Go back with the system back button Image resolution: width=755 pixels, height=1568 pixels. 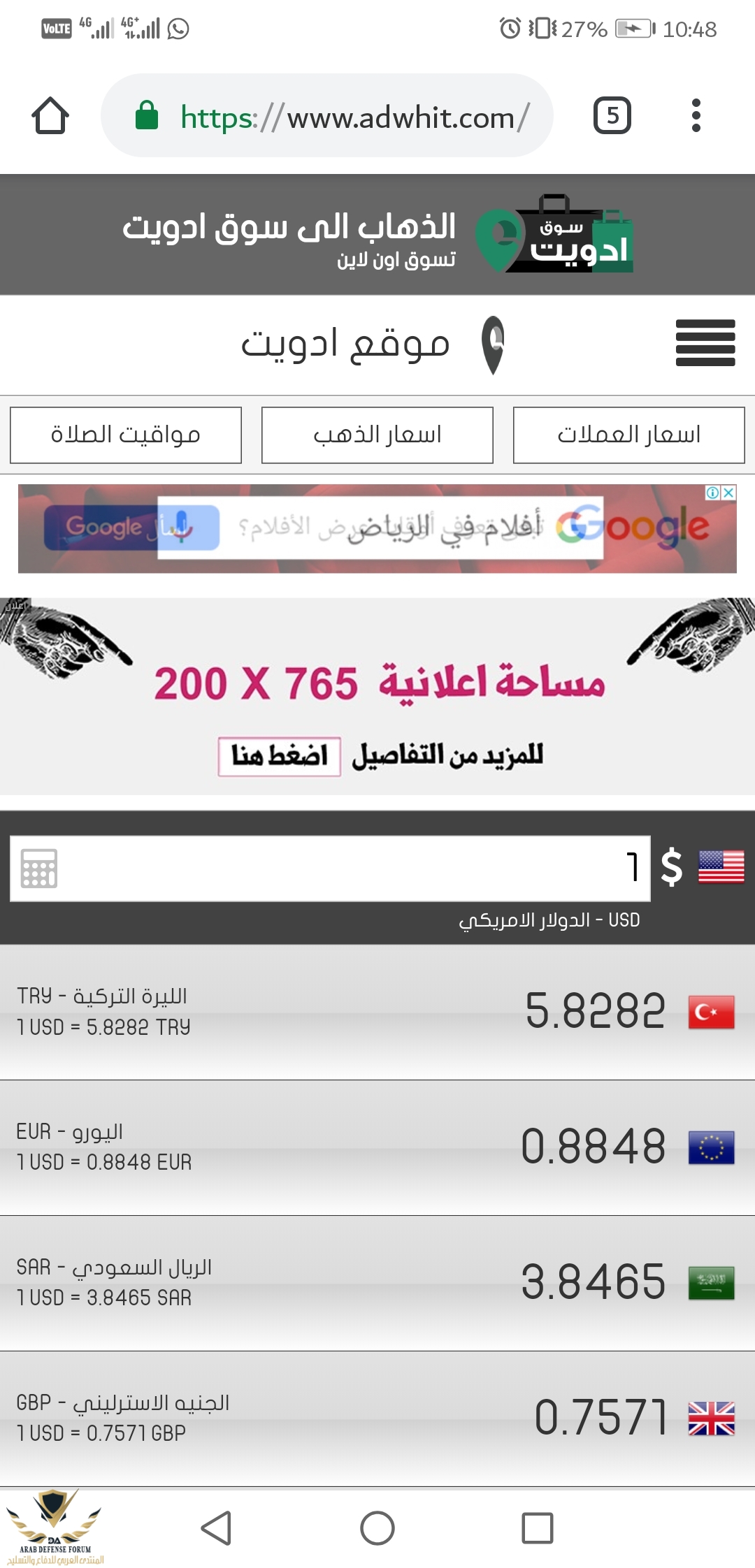tap(216, 1527)
